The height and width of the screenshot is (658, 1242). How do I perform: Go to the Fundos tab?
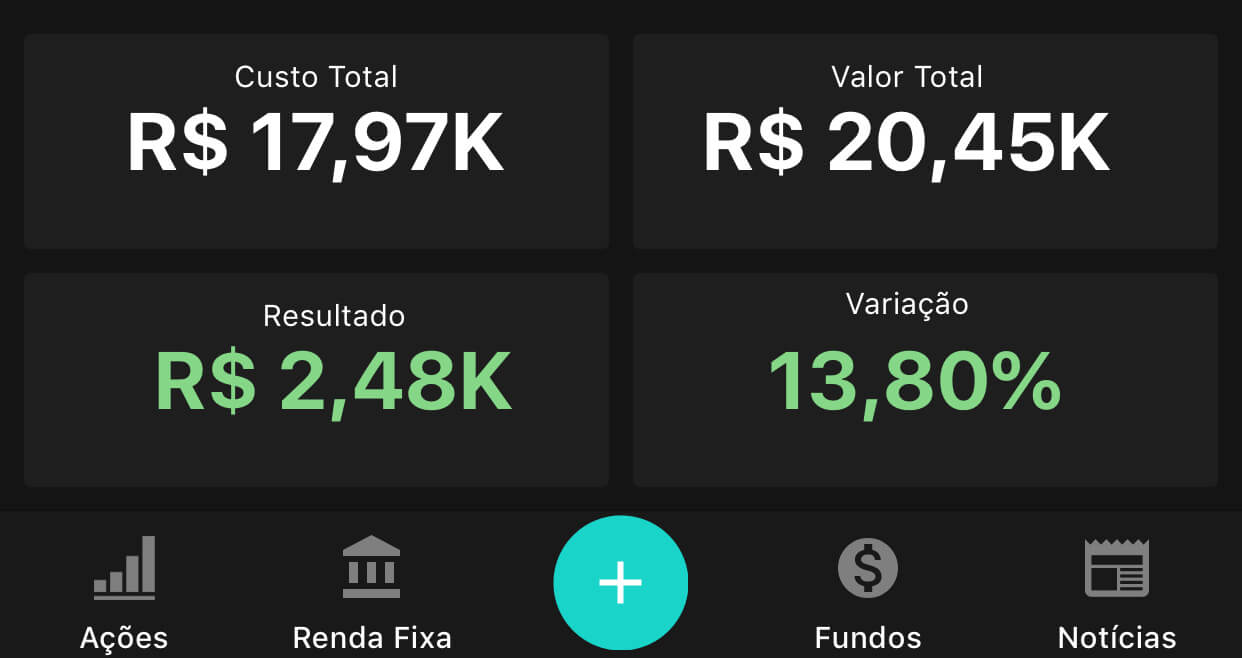(868, 592)
